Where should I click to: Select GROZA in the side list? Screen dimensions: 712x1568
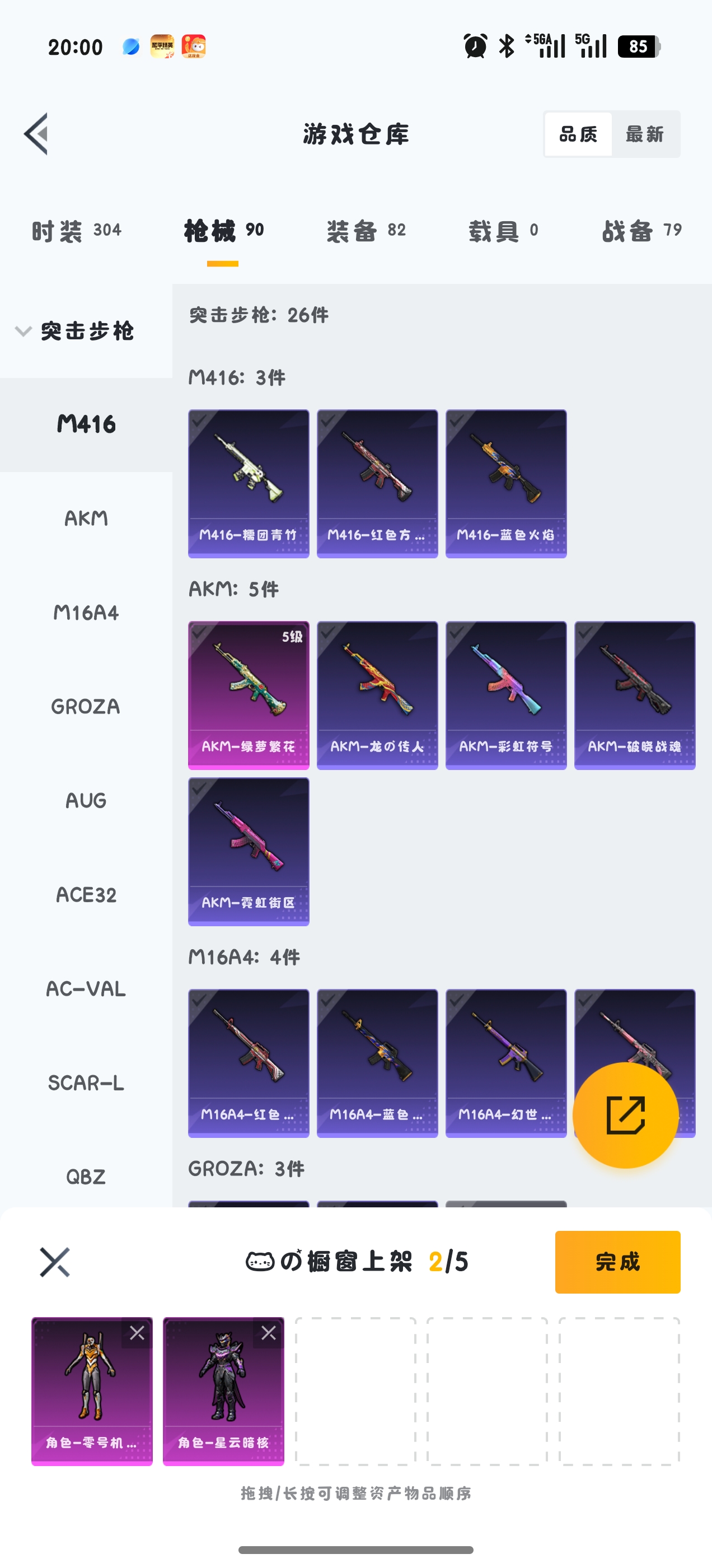[x=86, y=707]
